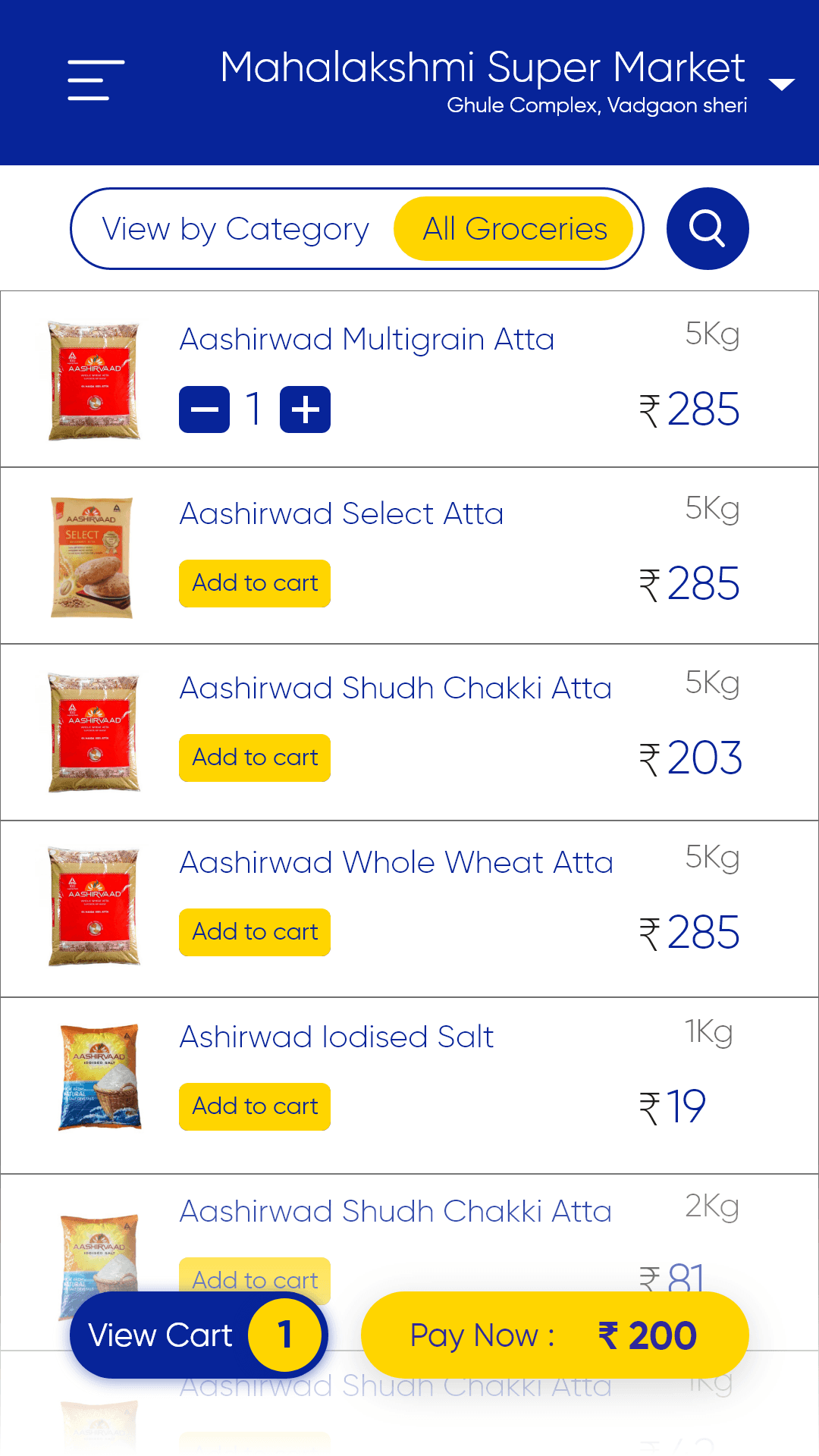The image size is (819, 1456).
Task: Switch to View by Category
Action: coord(235,229)
